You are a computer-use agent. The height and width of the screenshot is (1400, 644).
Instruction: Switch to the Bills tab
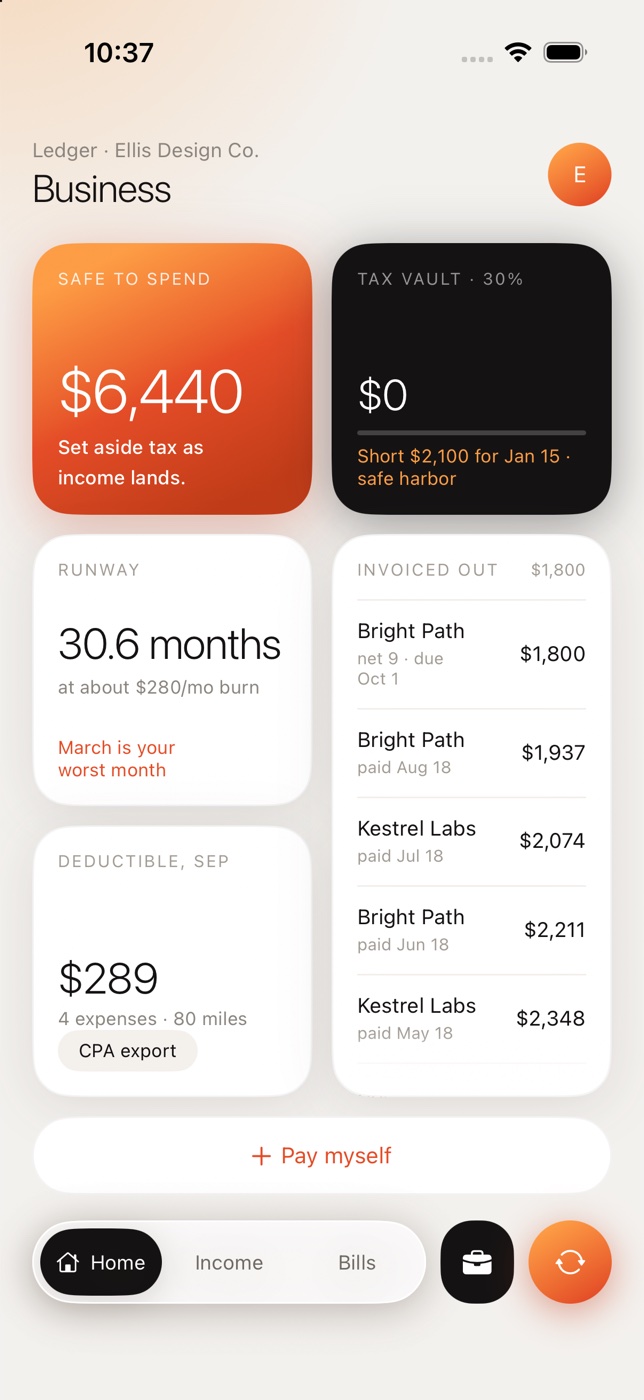tap(357, 1263)
